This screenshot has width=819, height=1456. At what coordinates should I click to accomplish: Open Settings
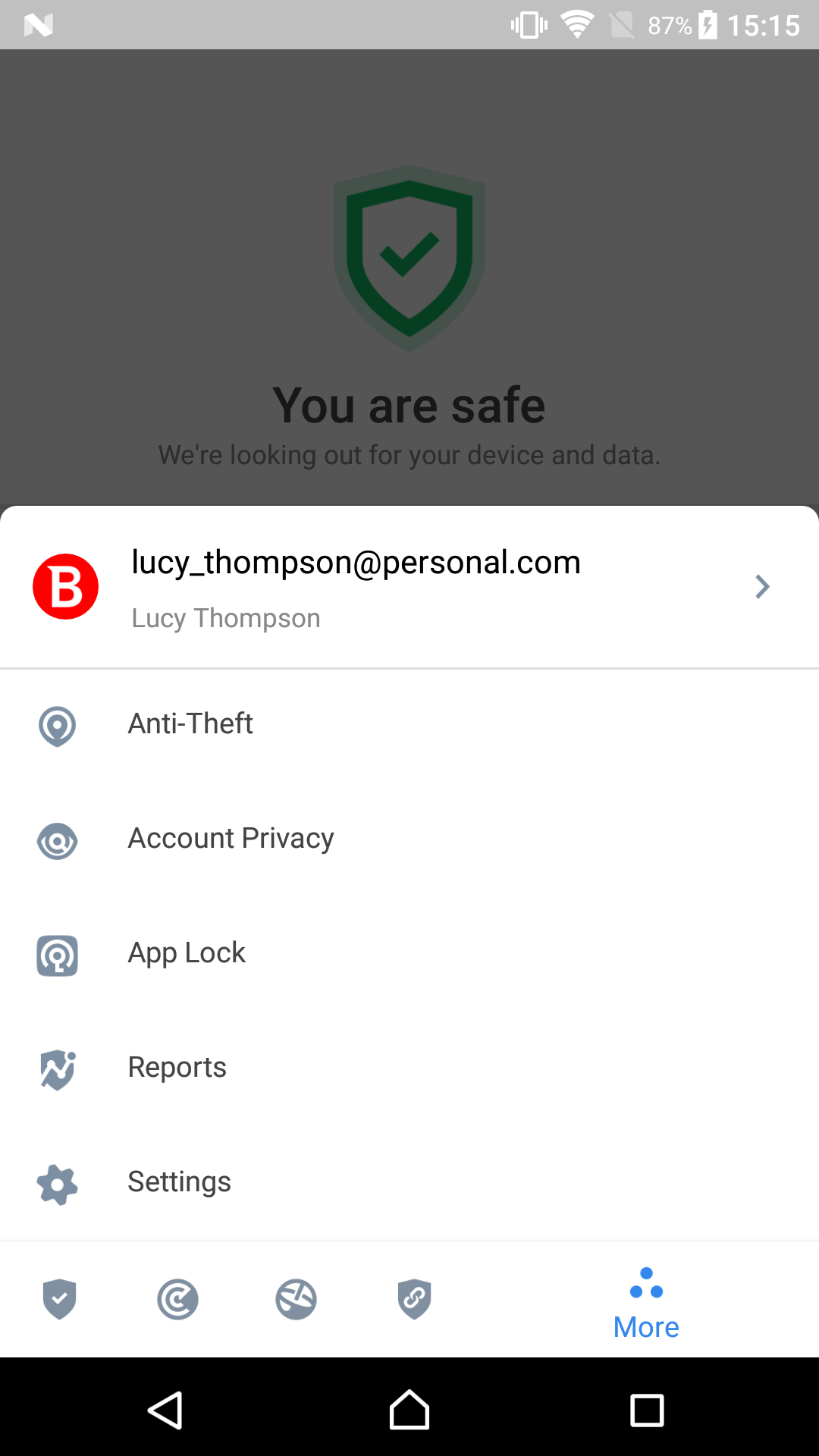tap(409, 1182)
